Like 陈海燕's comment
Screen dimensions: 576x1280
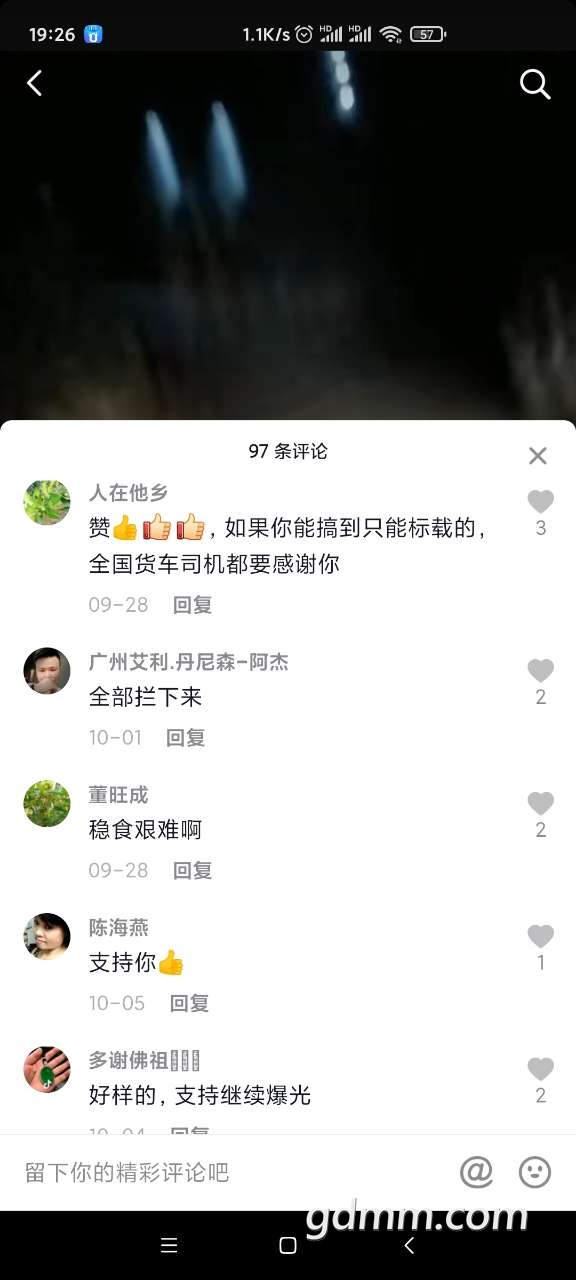[541, 936]
